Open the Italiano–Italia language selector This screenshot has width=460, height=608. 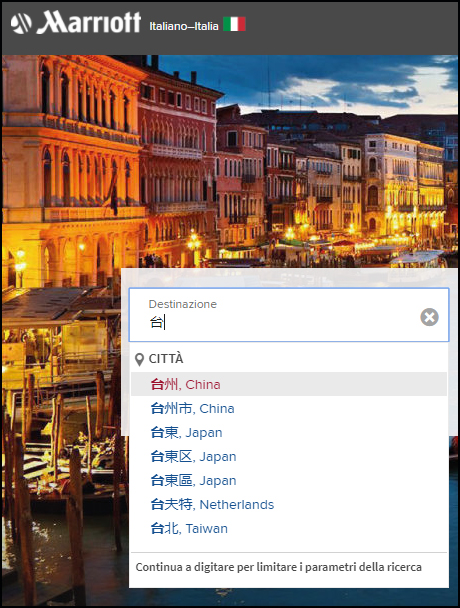197,25
